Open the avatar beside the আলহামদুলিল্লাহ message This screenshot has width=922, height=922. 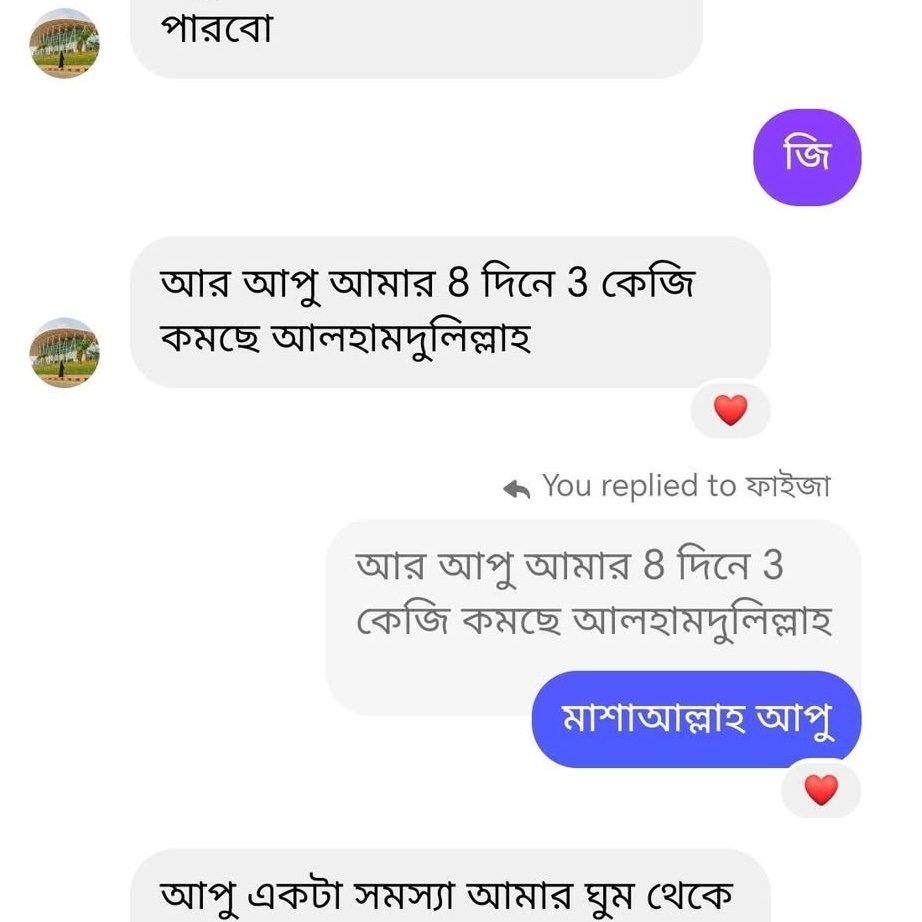point(64,353)
